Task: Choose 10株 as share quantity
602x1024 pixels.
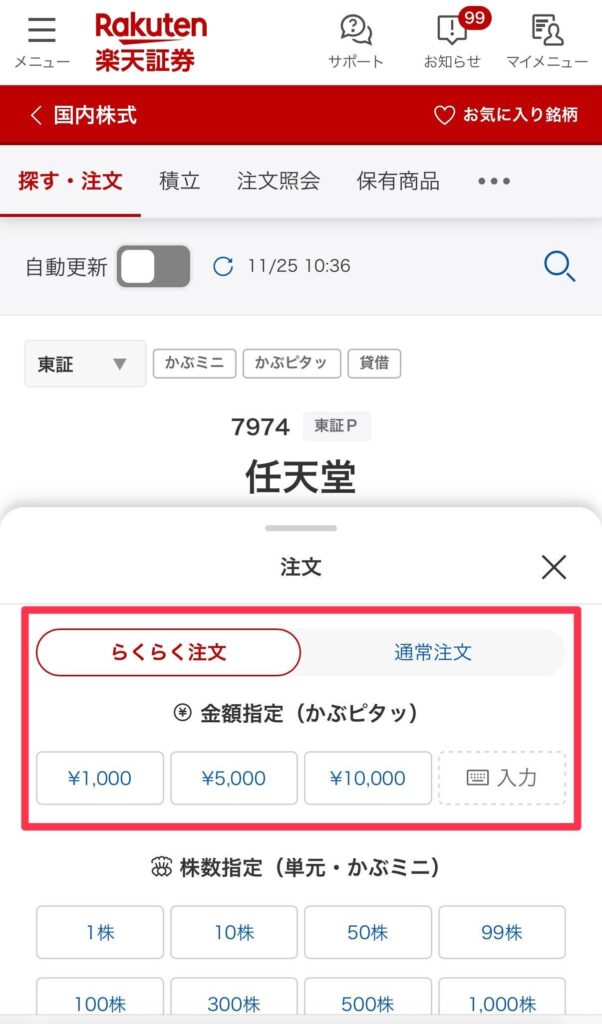Action: [234, 932]
